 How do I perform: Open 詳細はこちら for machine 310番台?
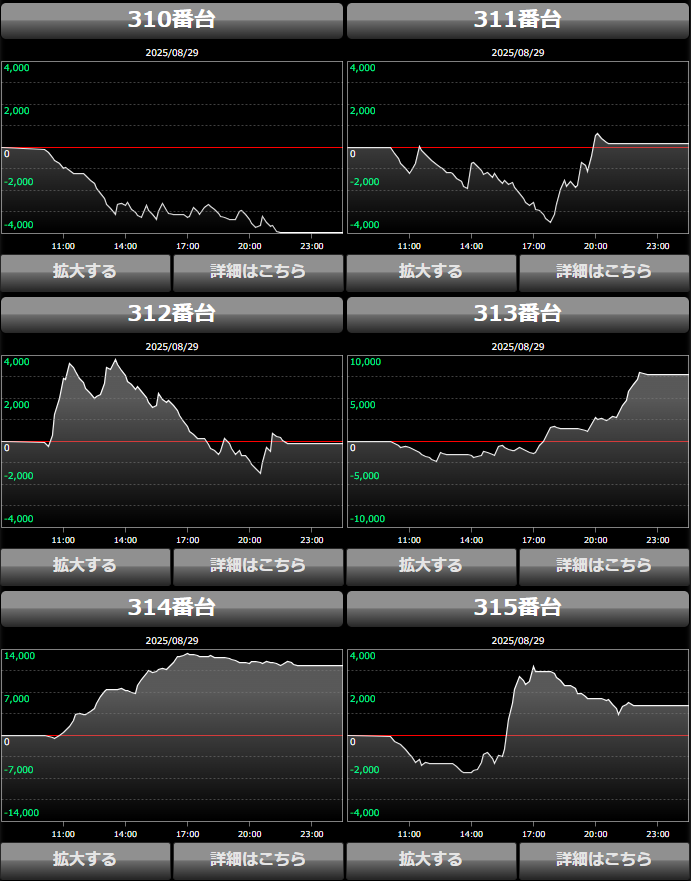coord(258,271)
